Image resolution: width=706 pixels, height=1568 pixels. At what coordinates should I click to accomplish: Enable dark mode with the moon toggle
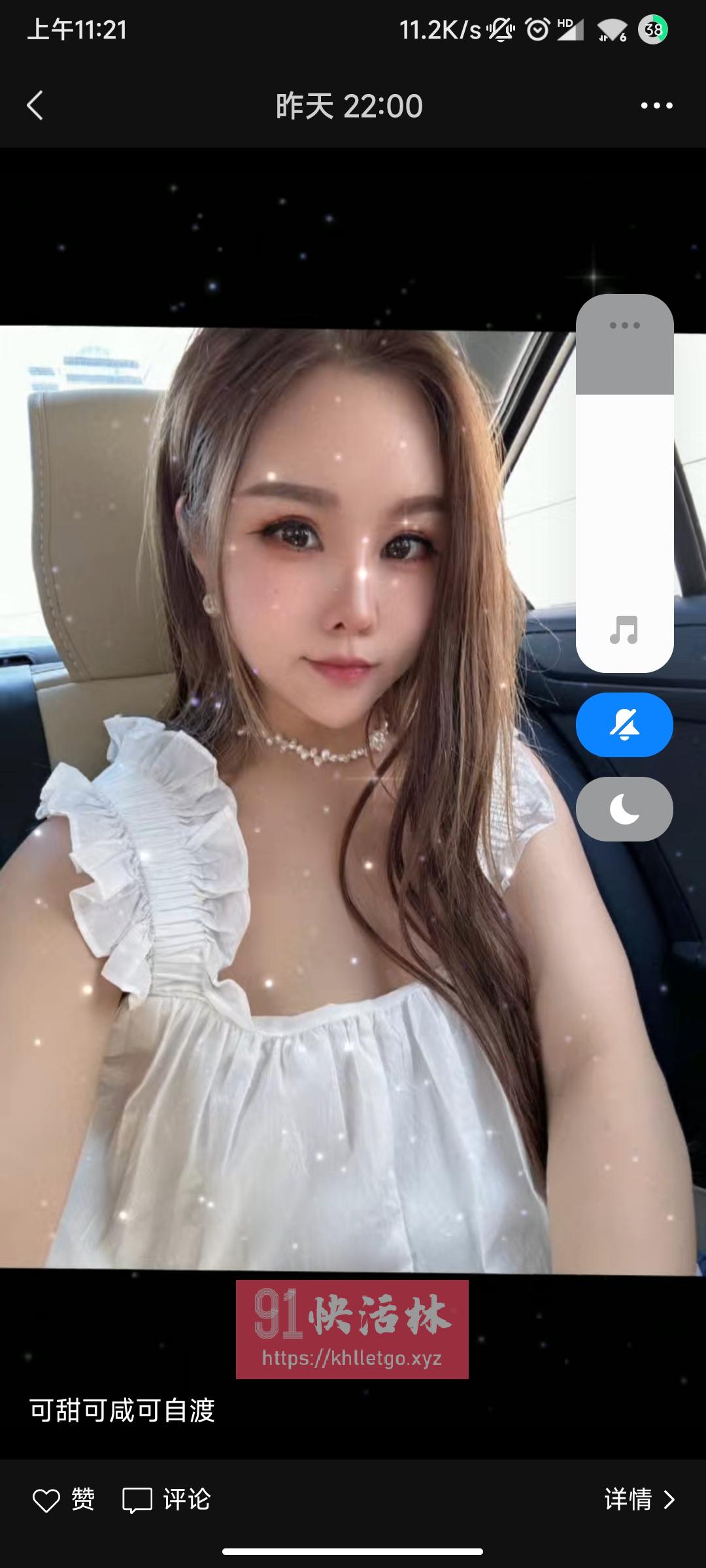[624, 809]
